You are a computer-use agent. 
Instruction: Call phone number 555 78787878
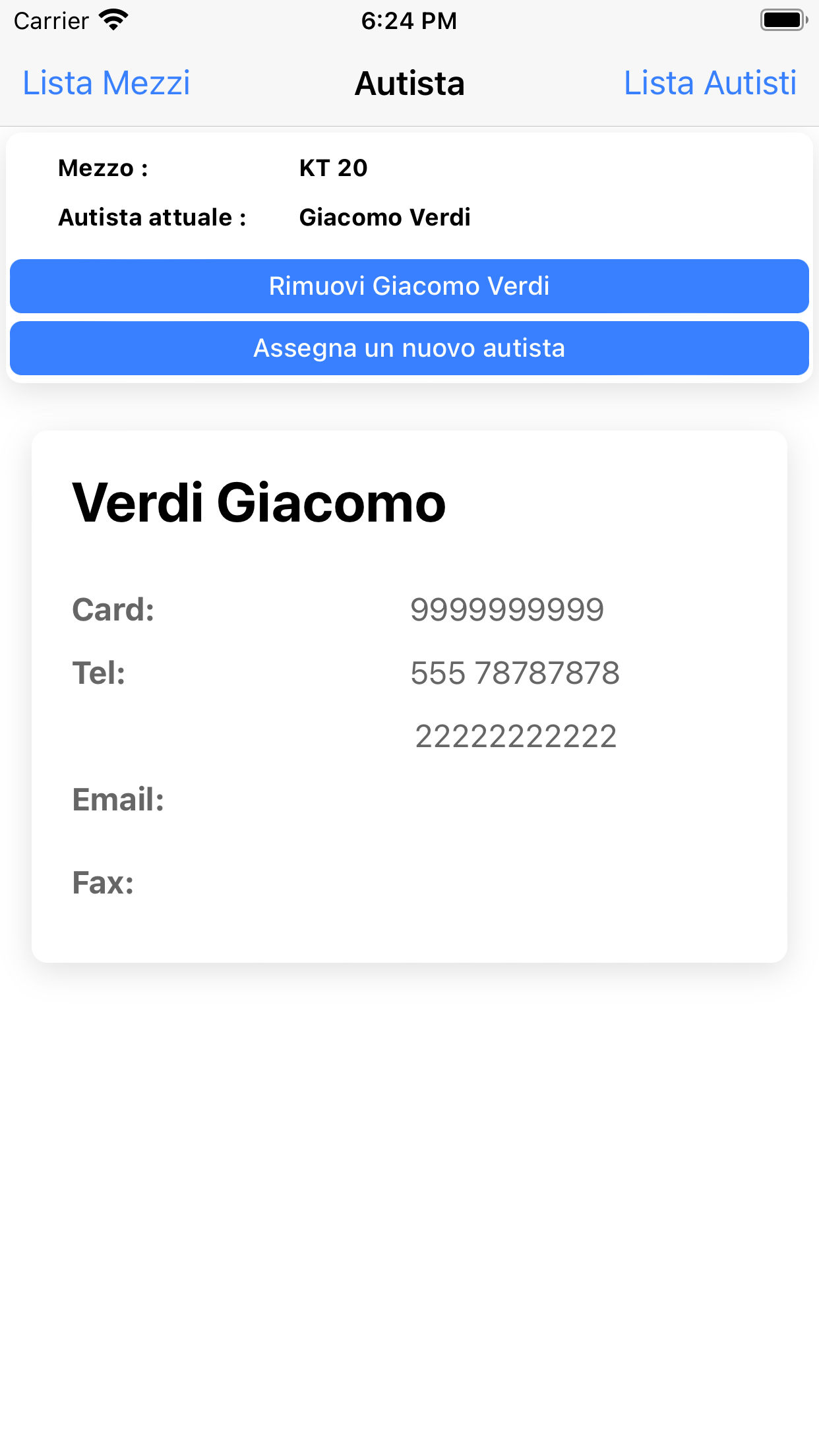(x=514, y=673)
